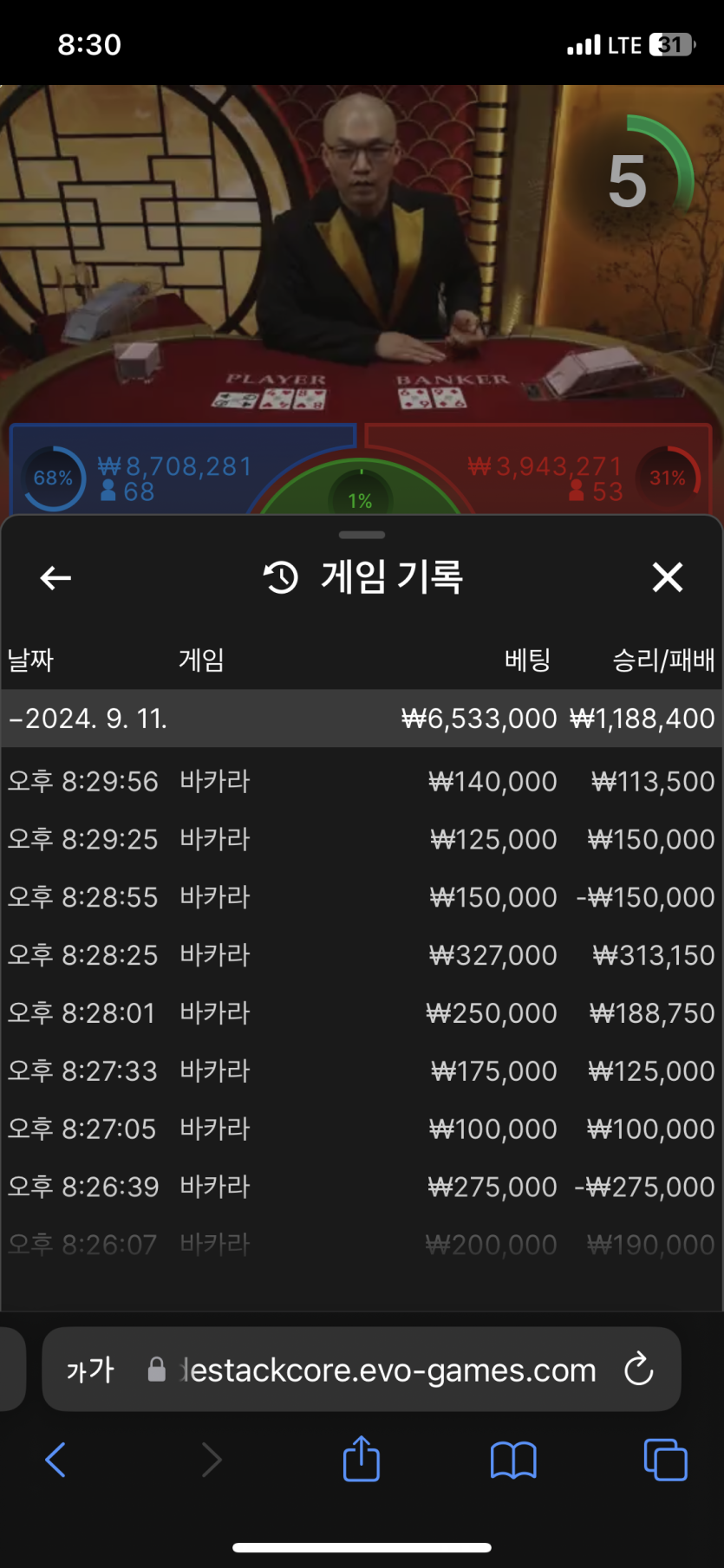
Task: Open the 오후 8:28:25 바카라 record
Action: click(x=361, y=955)
